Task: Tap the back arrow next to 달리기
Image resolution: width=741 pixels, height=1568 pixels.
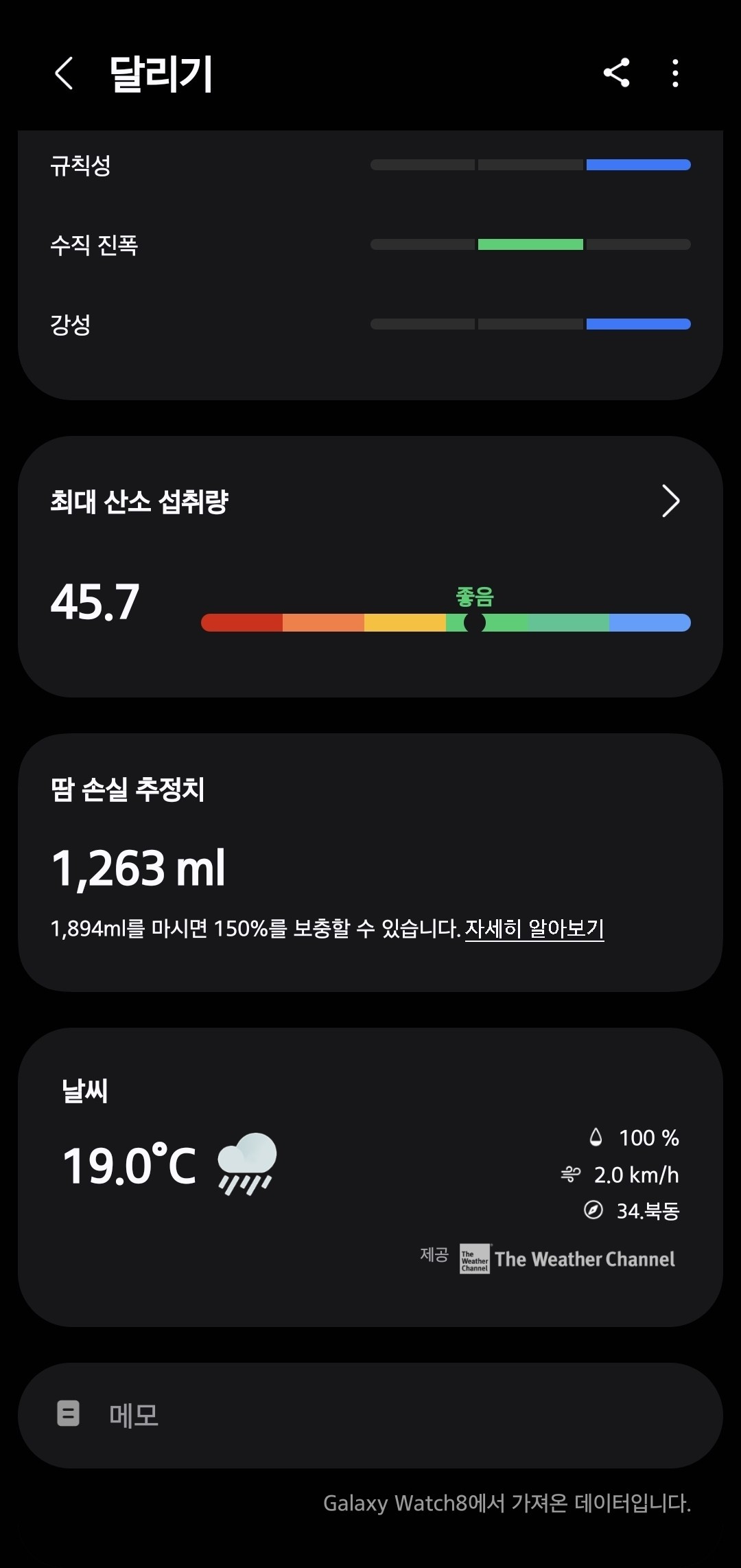Action: [64, 73]
